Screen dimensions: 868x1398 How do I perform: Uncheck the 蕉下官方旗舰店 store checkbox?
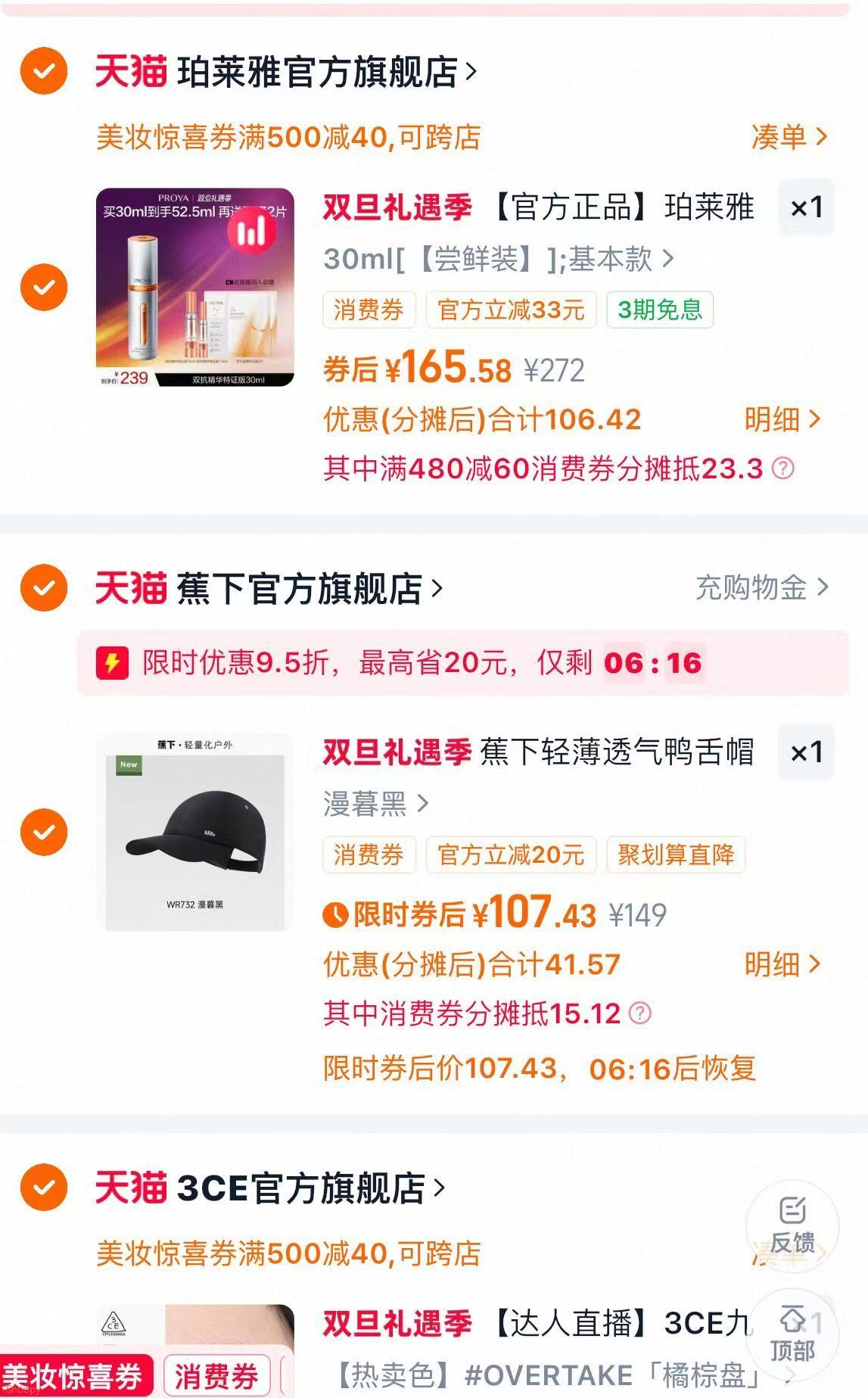pos(44,587)
